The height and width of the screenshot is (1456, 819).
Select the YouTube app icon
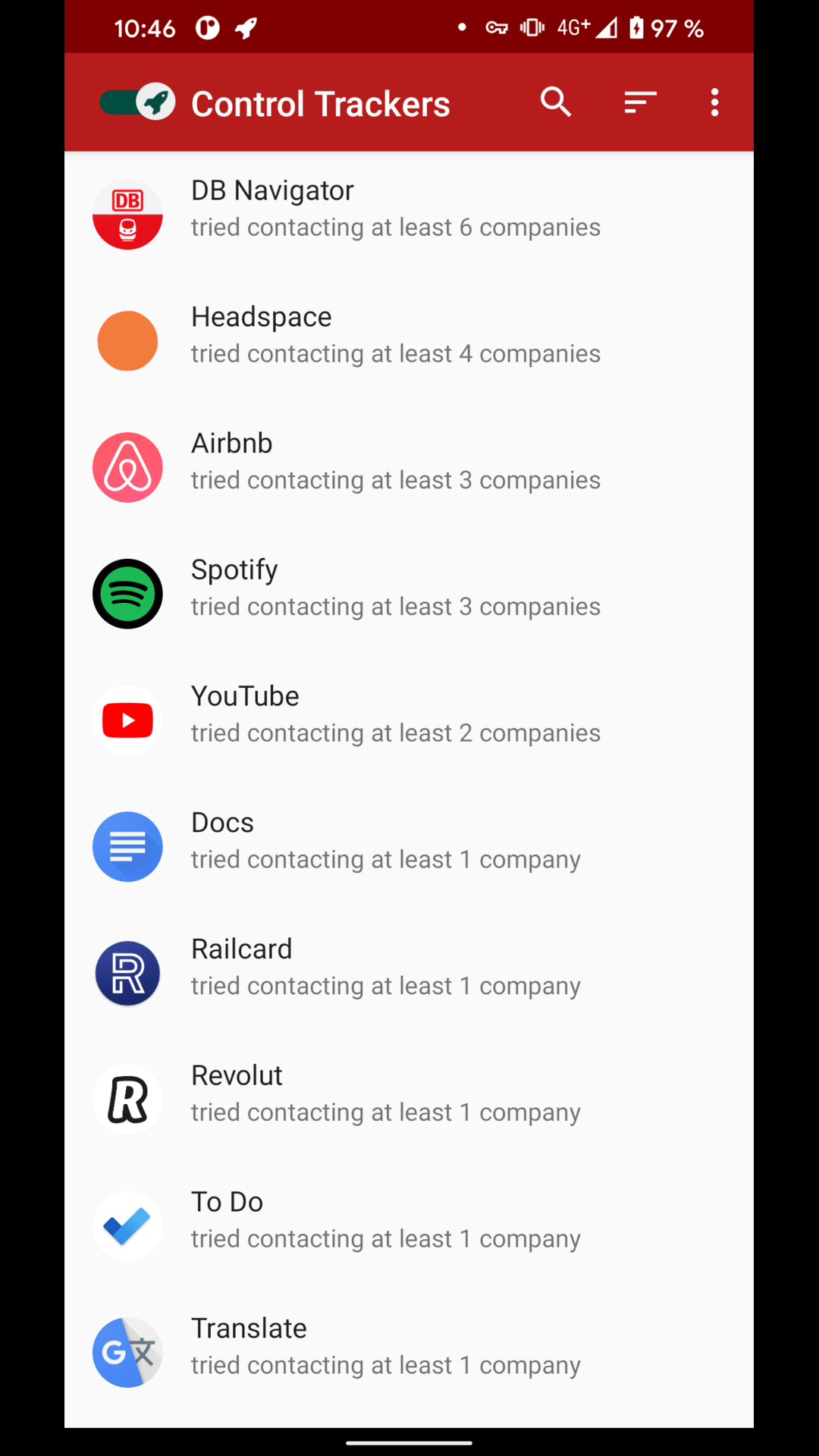[127, 720]
